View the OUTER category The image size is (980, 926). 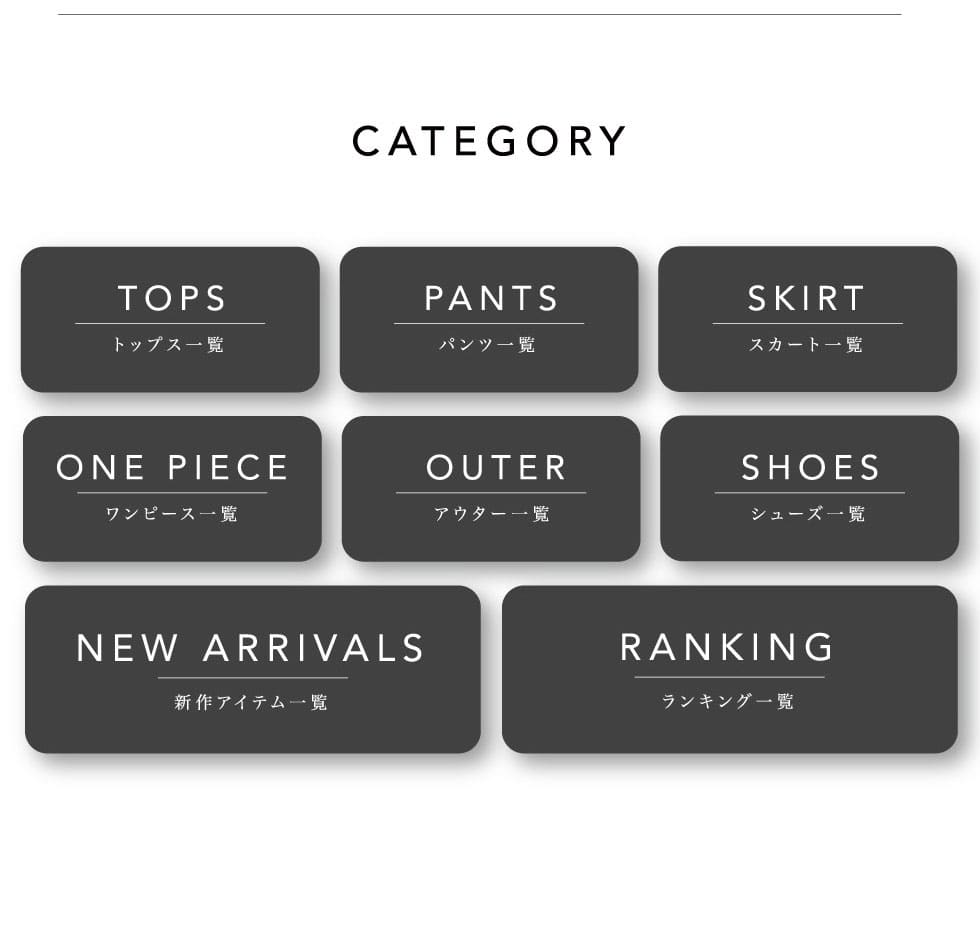click(x=491, y=488)
